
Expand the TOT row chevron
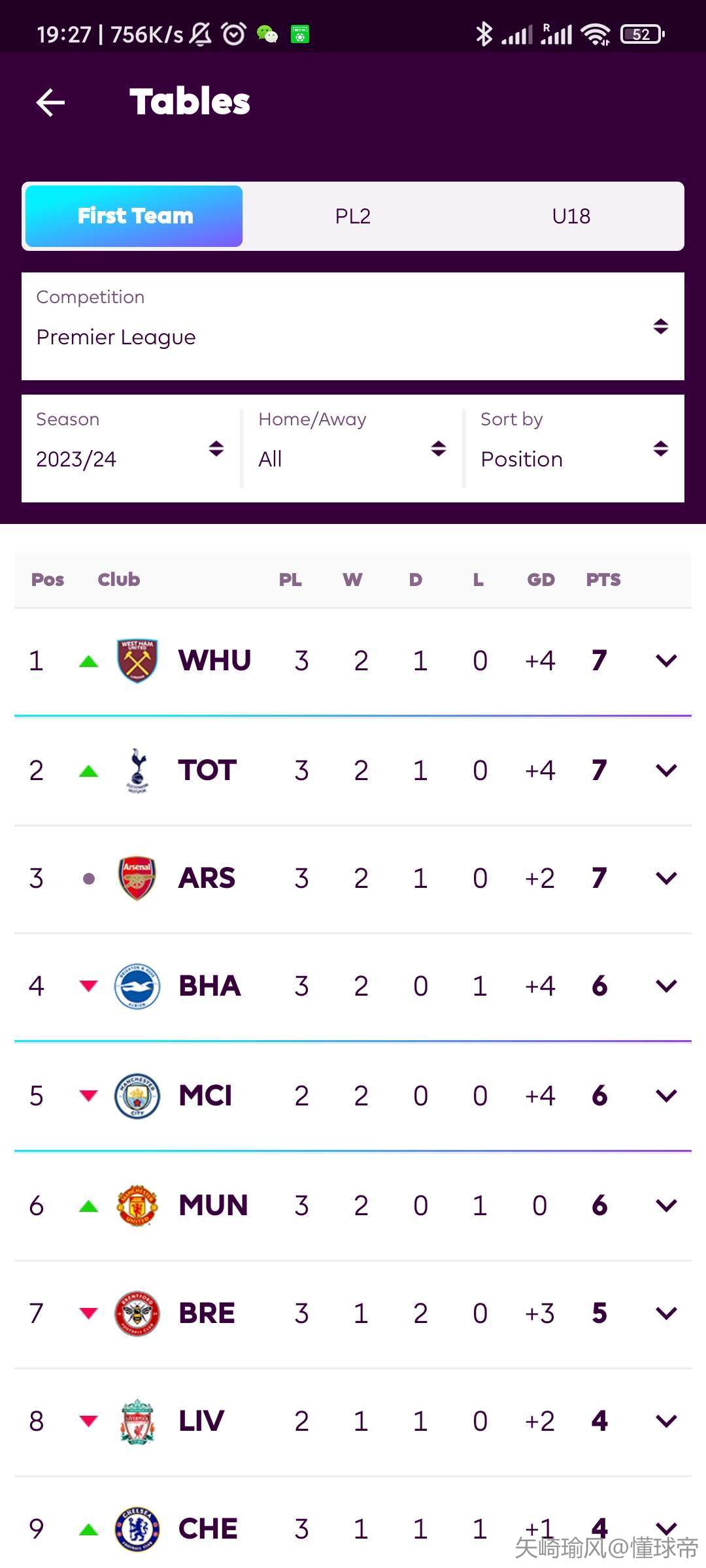pos(666,770)
